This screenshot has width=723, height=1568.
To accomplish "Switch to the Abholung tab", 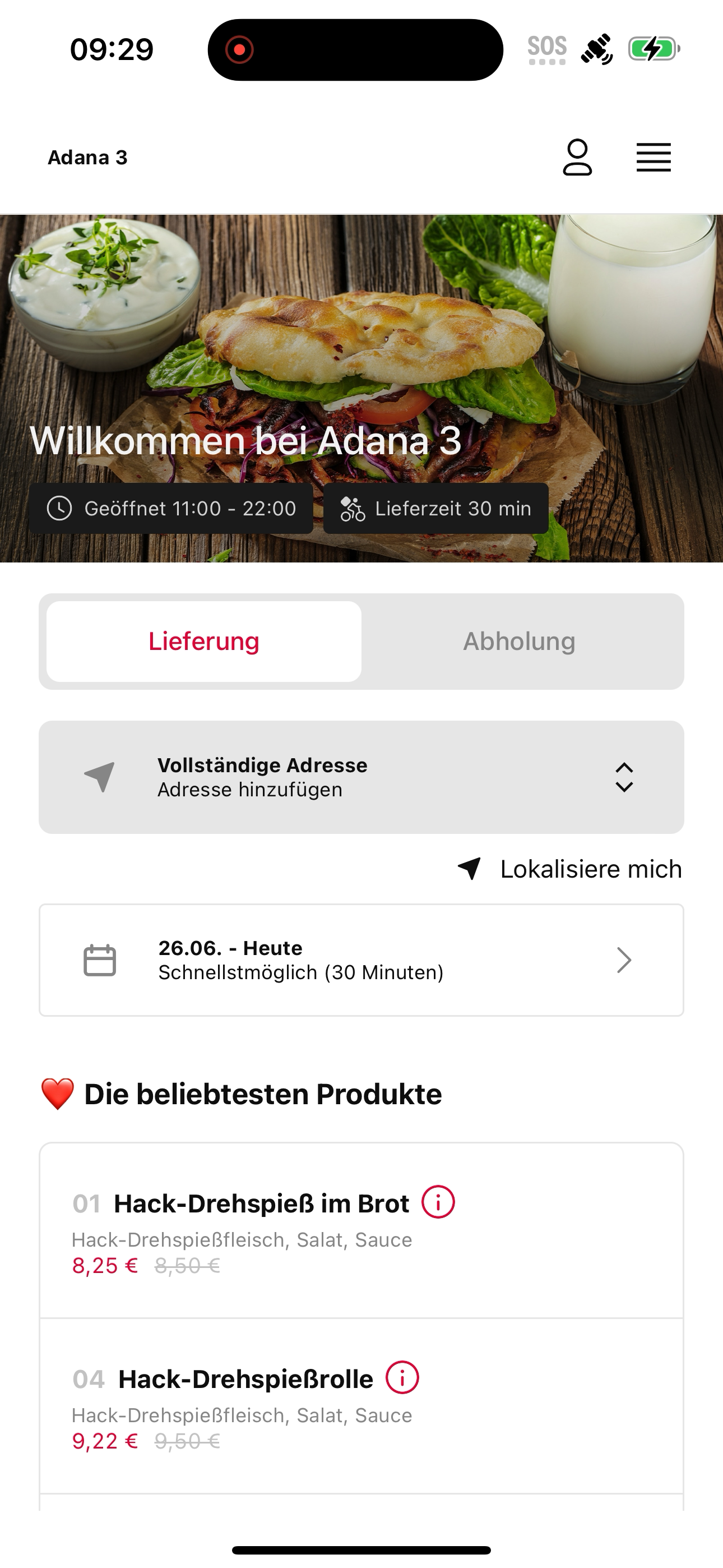I will click(519, 642).
